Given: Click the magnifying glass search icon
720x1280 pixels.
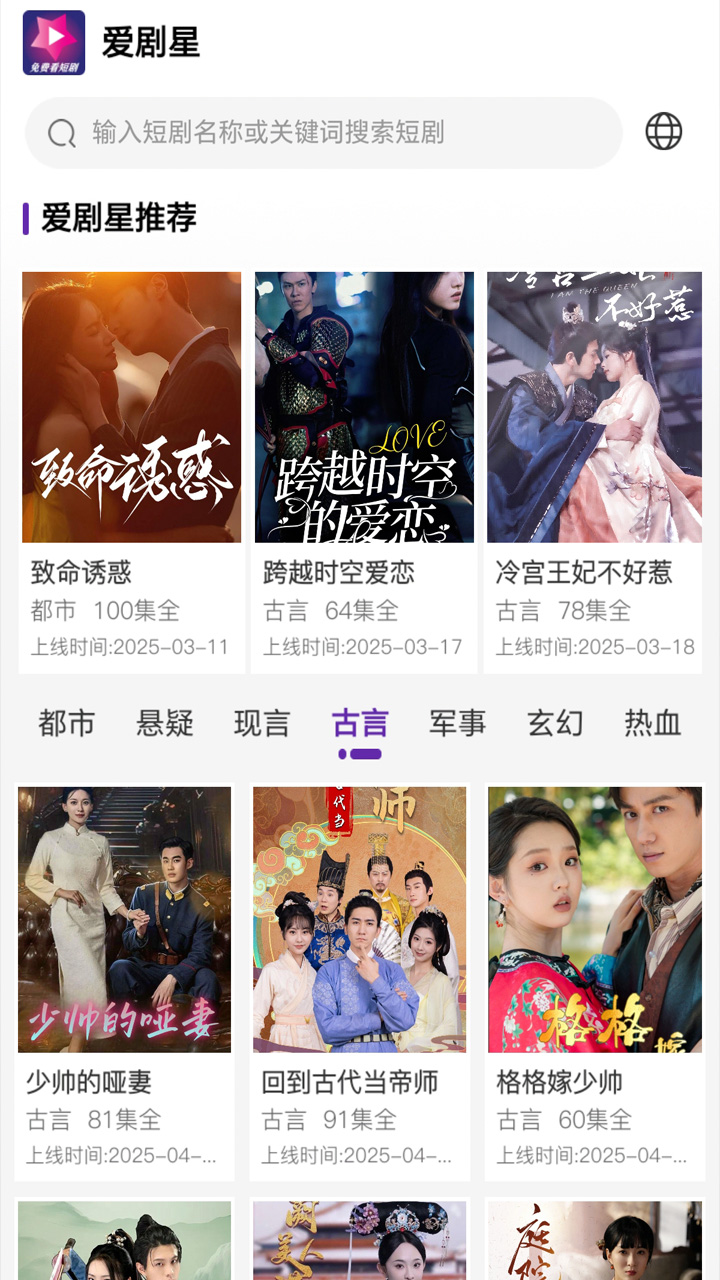Looking at the screenshot, I should 62,131.
